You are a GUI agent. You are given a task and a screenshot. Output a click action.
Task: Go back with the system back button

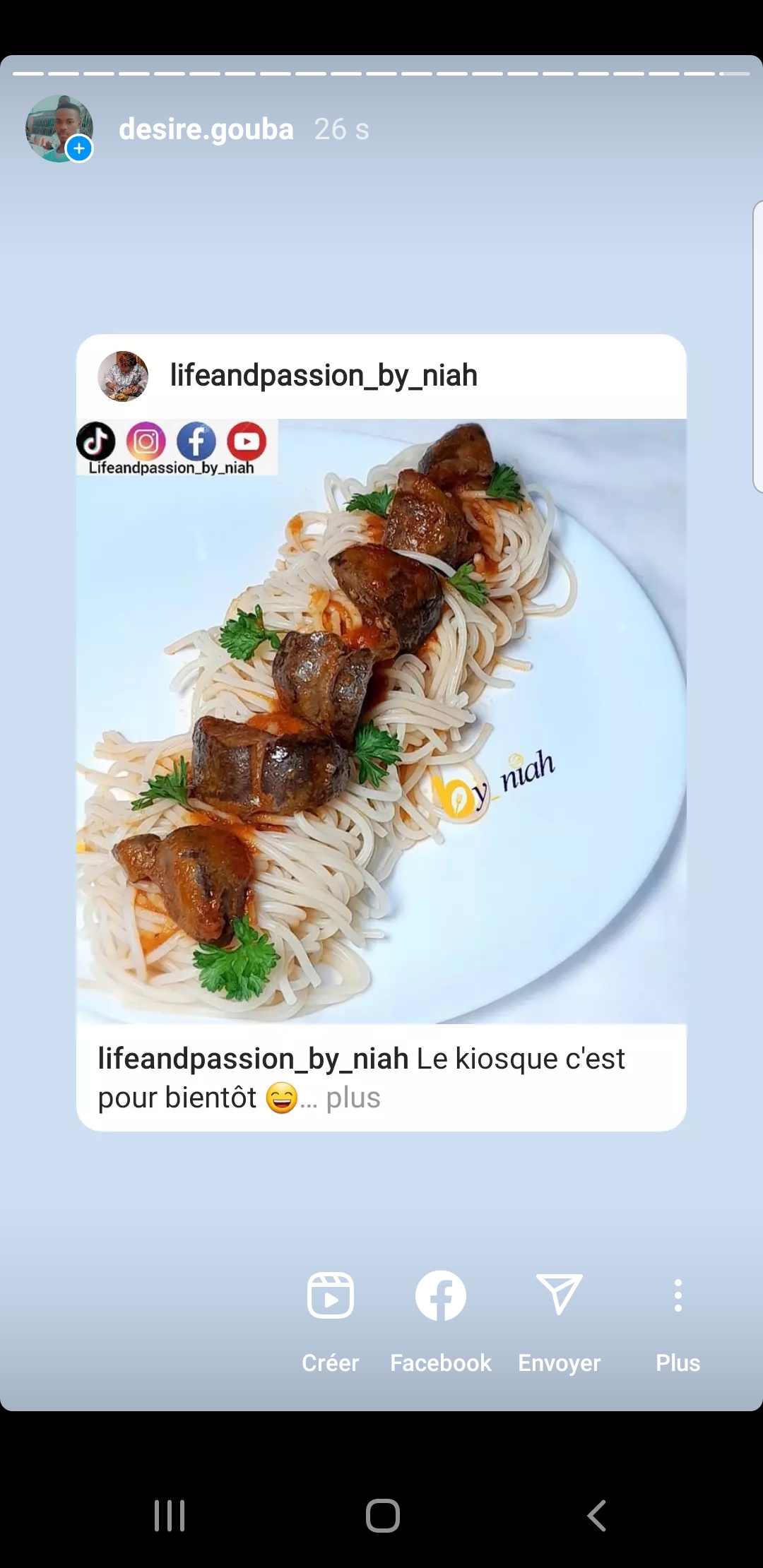pyautogui.click(x=597, y=1515)
